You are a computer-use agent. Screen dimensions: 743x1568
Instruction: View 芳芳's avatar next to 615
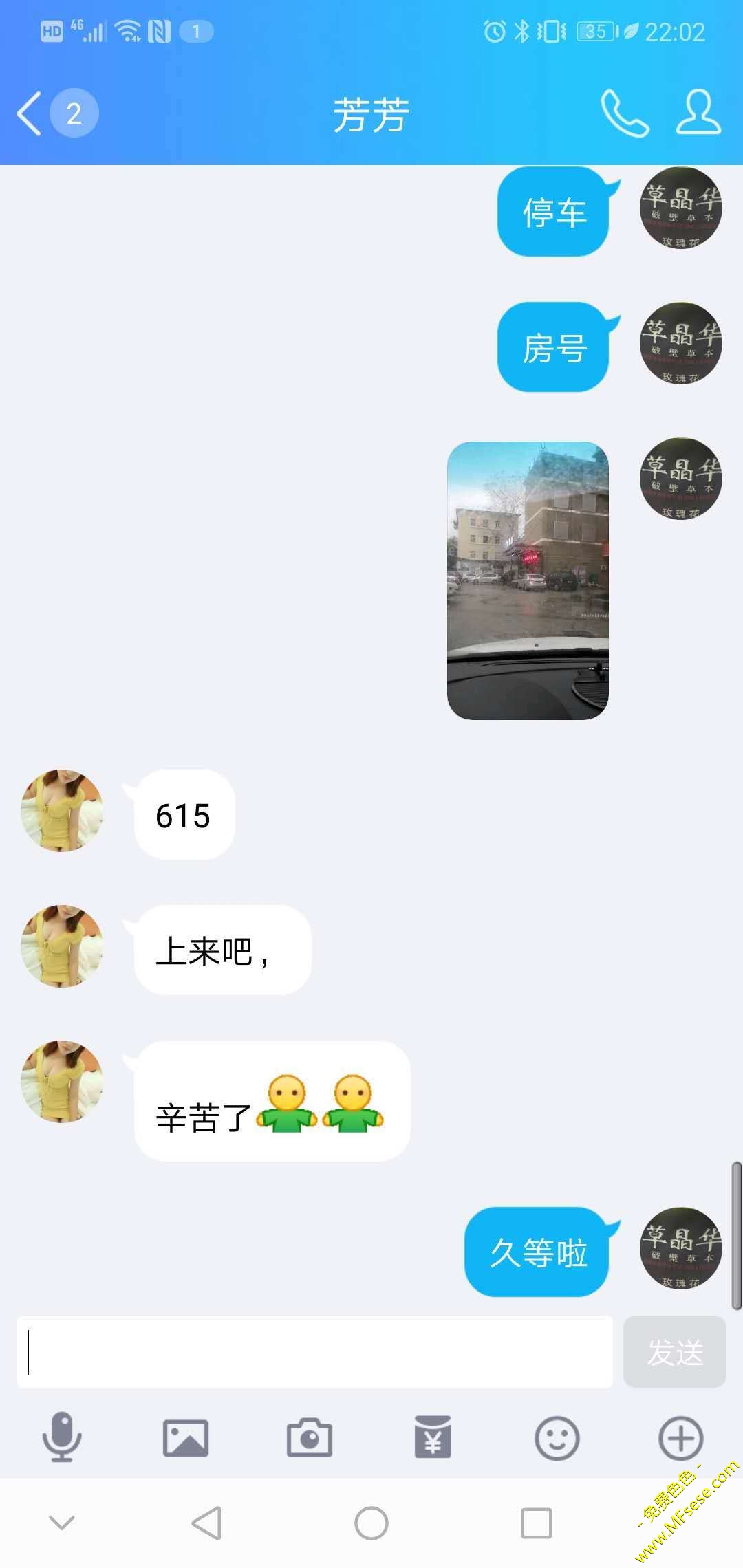pyautogui.click(x=62, y=811)
